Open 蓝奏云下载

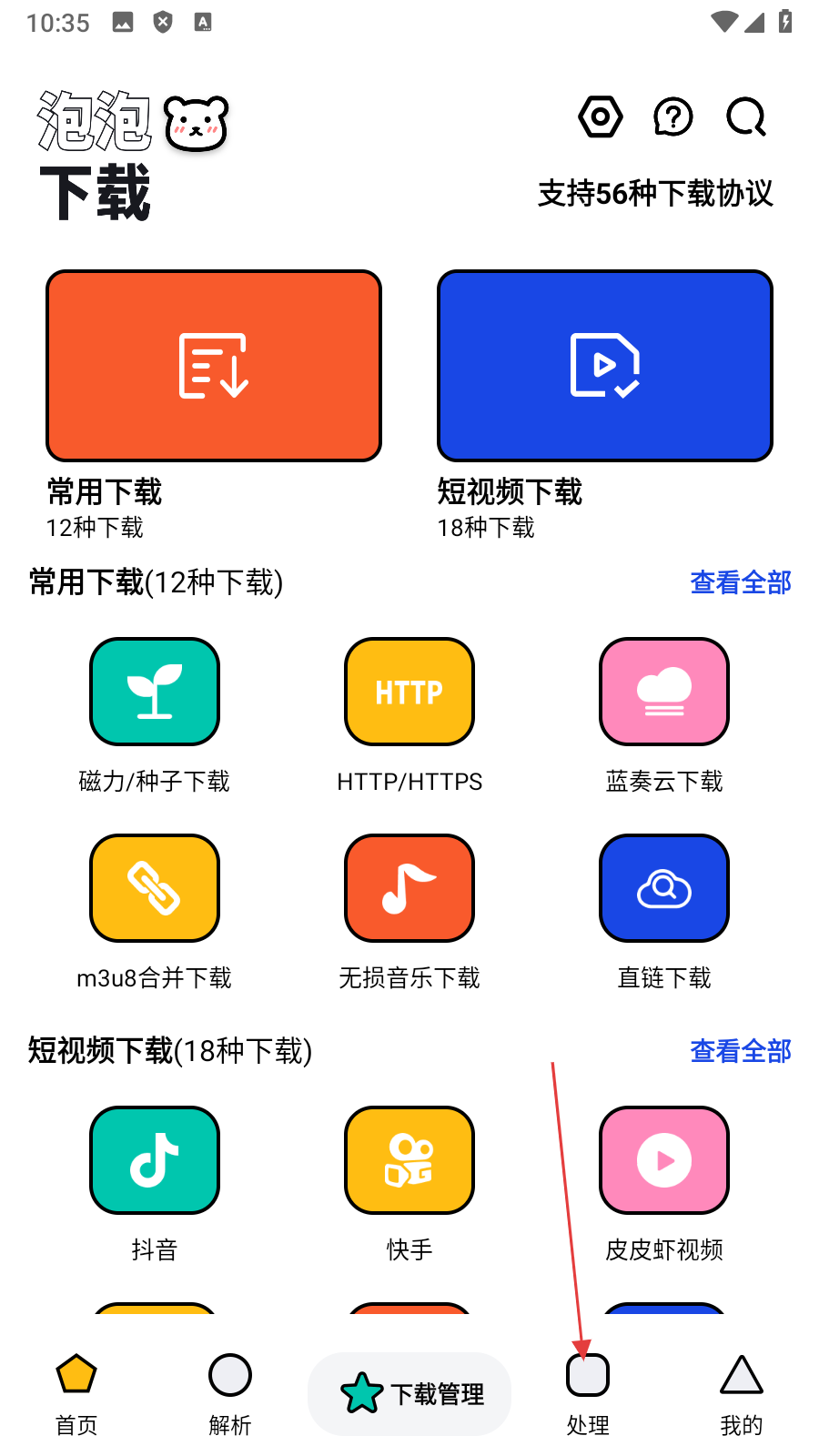(664, 692)
